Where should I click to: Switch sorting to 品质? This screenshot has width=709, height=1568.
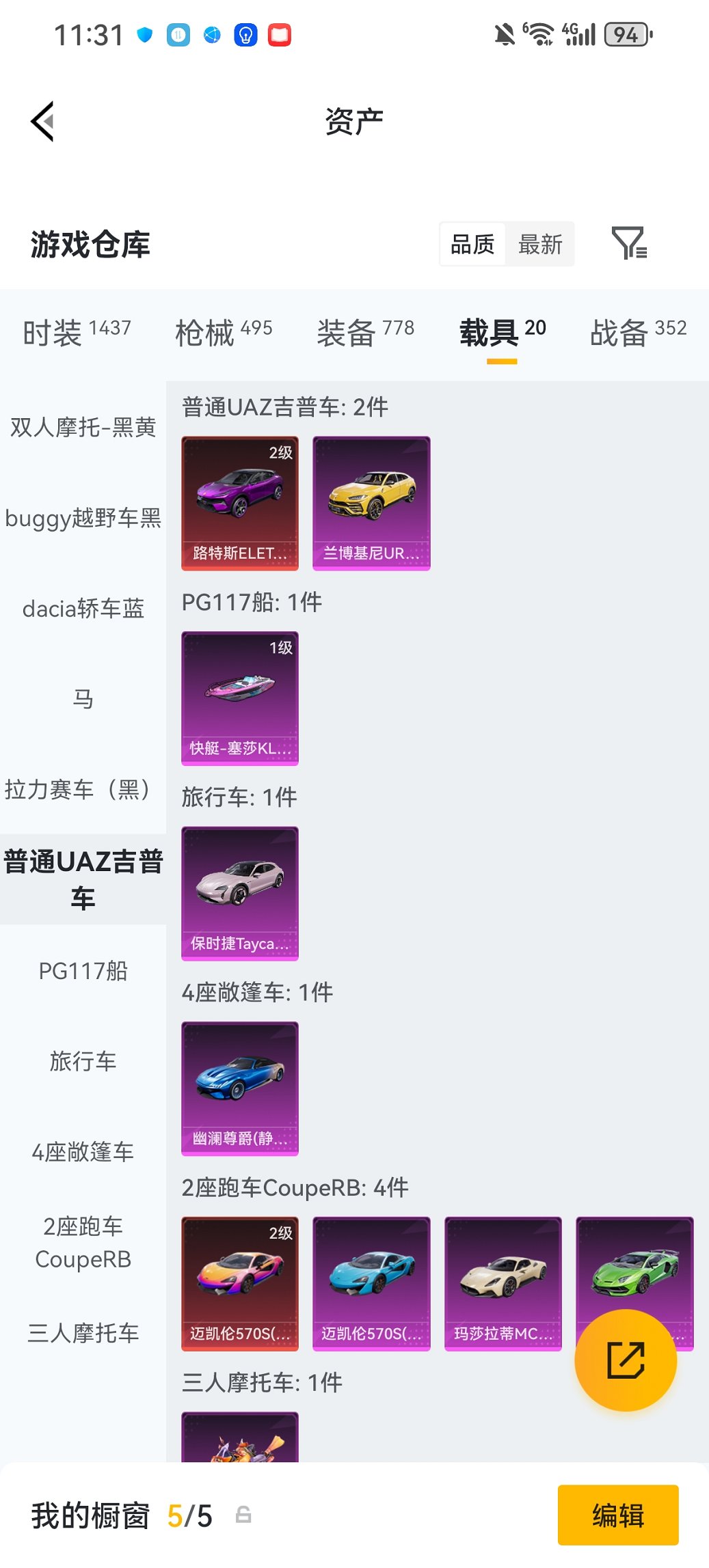pyautogui.click(x=472, y=244)
